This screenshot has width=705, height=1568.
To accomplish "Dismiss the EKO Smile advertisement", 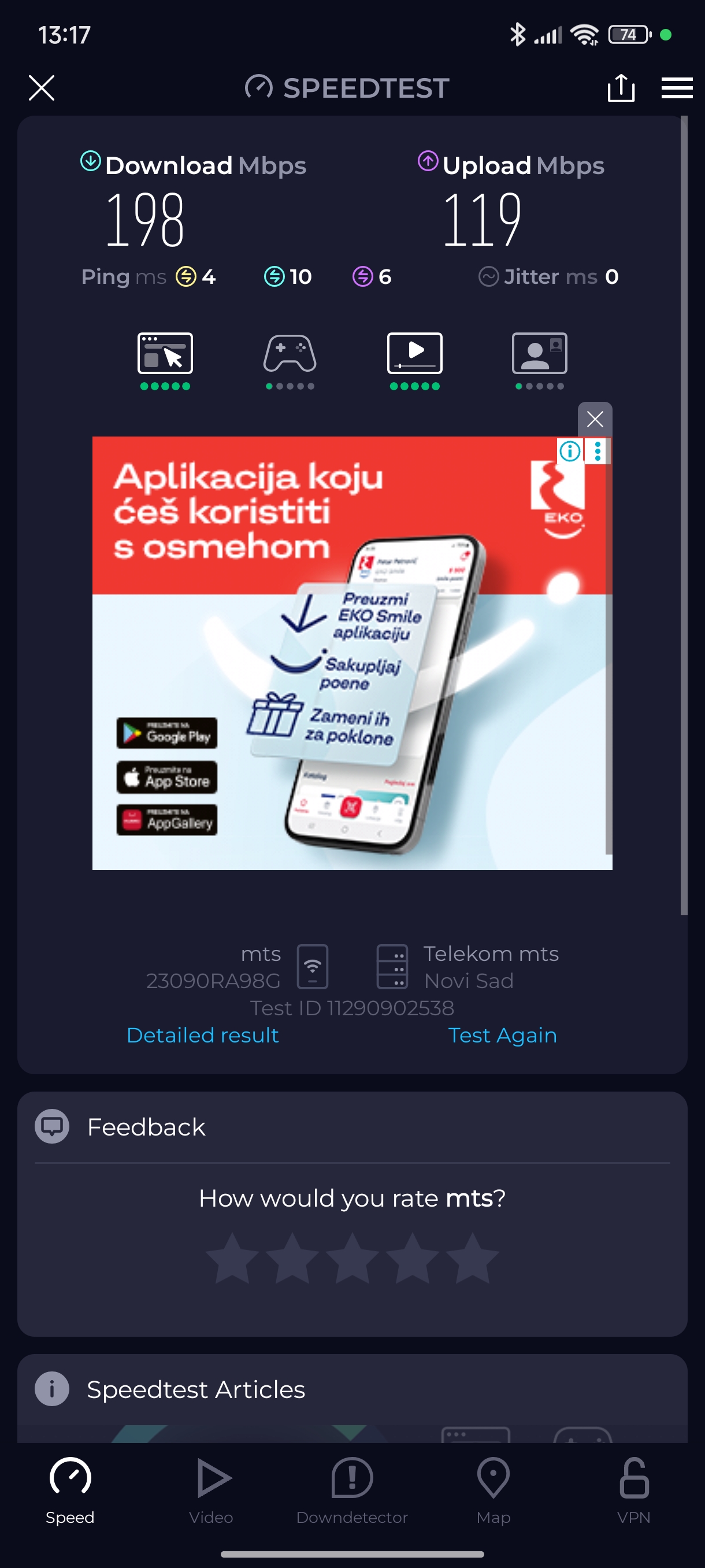I will pos(594,419).
